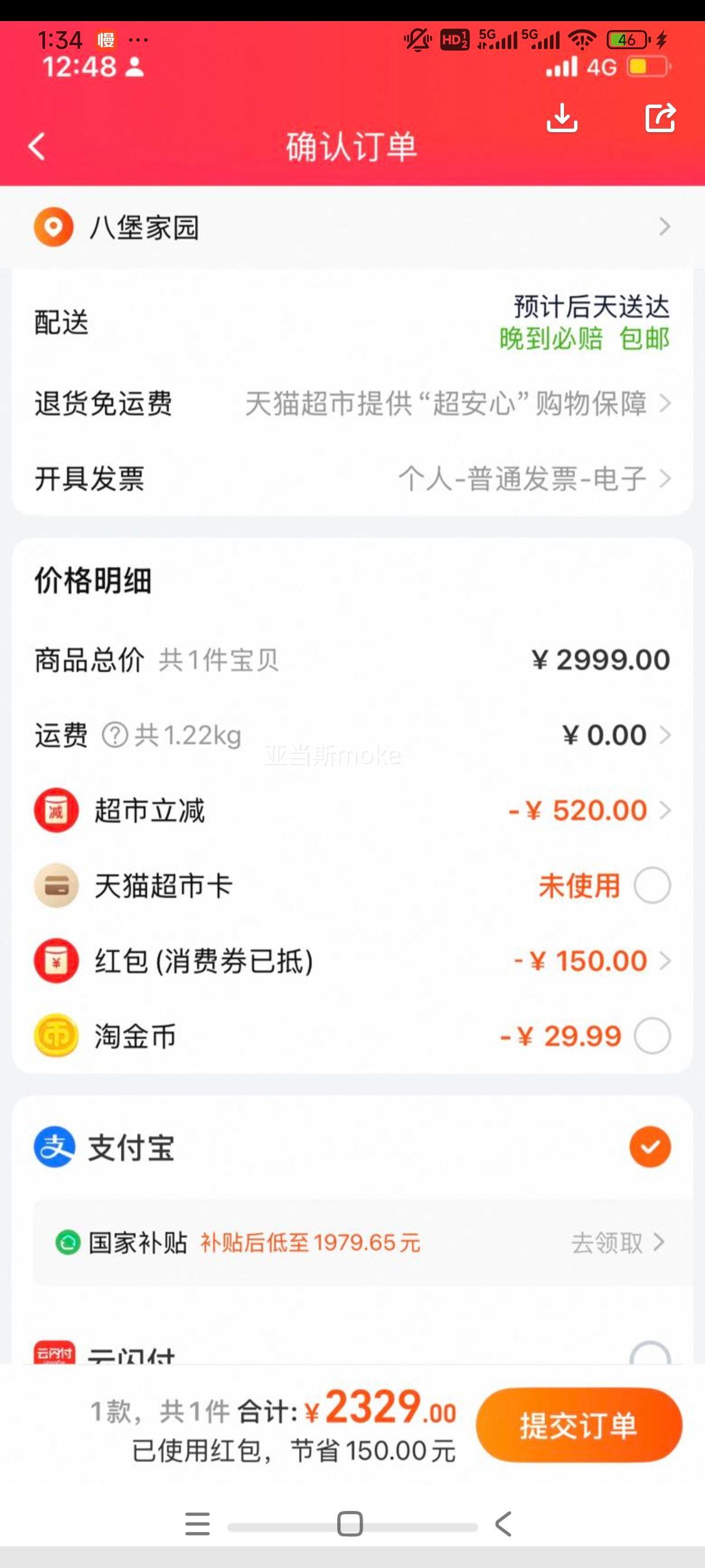Open the 退货免运费 guarantee details
Screen dimensions: 705x1568
(352, 403)
